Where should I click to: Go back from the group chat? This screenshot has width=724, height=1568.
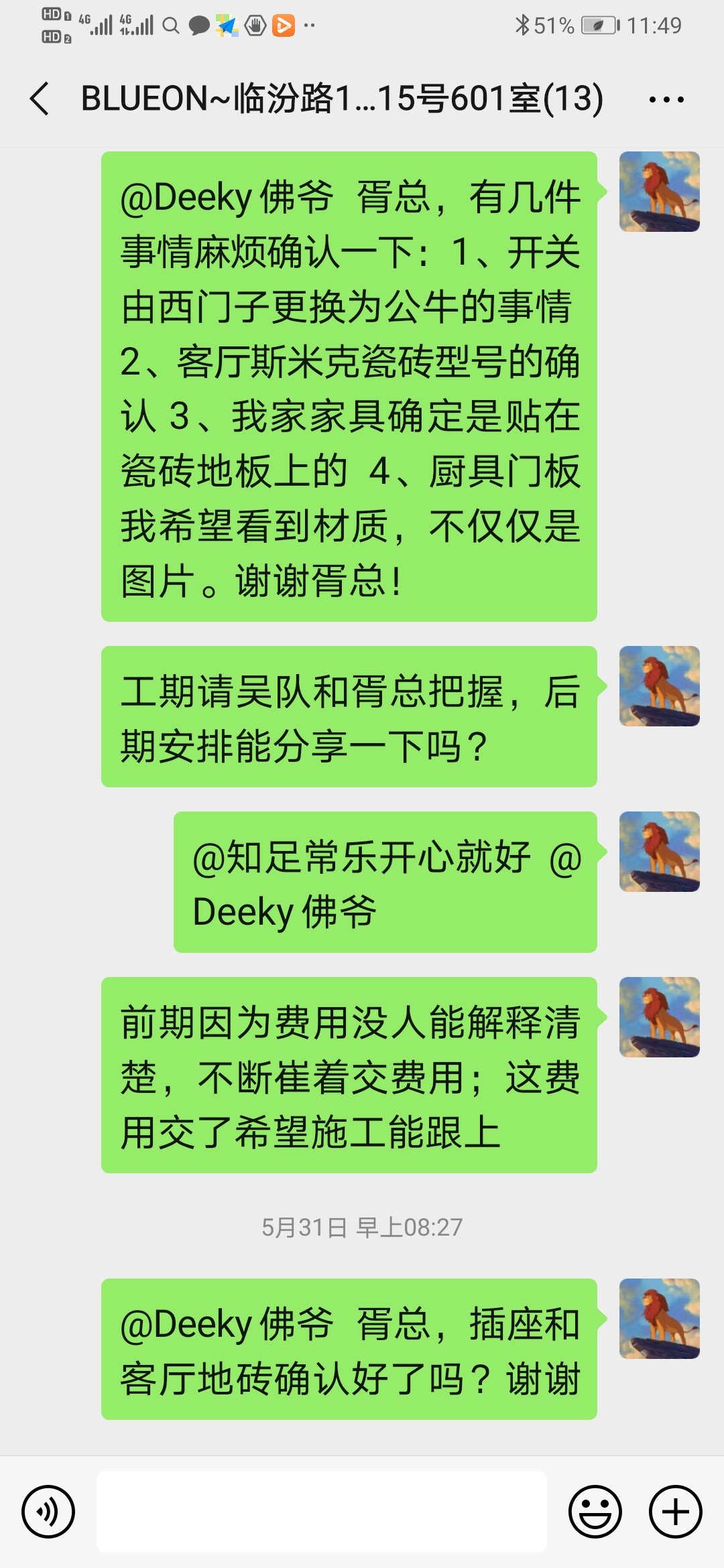tap(40, 99)
